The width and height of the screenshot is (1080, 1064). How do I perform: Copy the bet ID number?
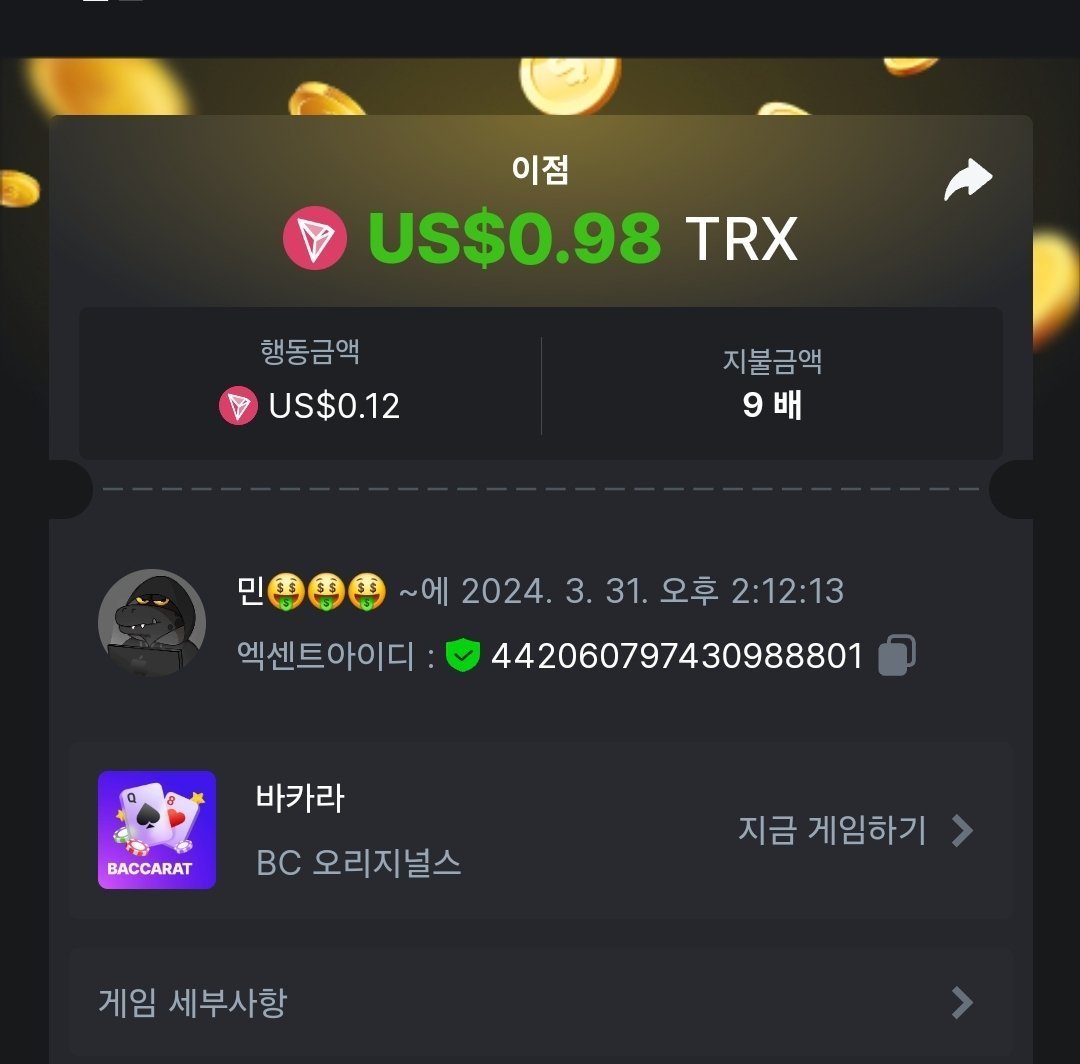coord(896,656)
